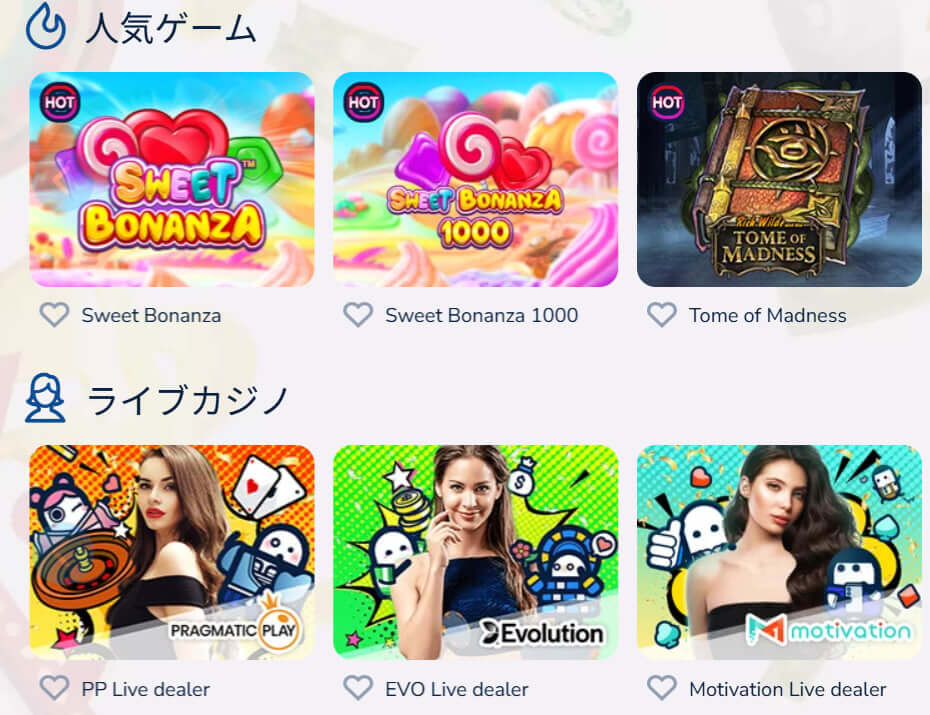930x715 pixels.
Task: Favorite Sweet Bonanza with the heart icon
Action: pyautogui.click(x=54, y=315)
